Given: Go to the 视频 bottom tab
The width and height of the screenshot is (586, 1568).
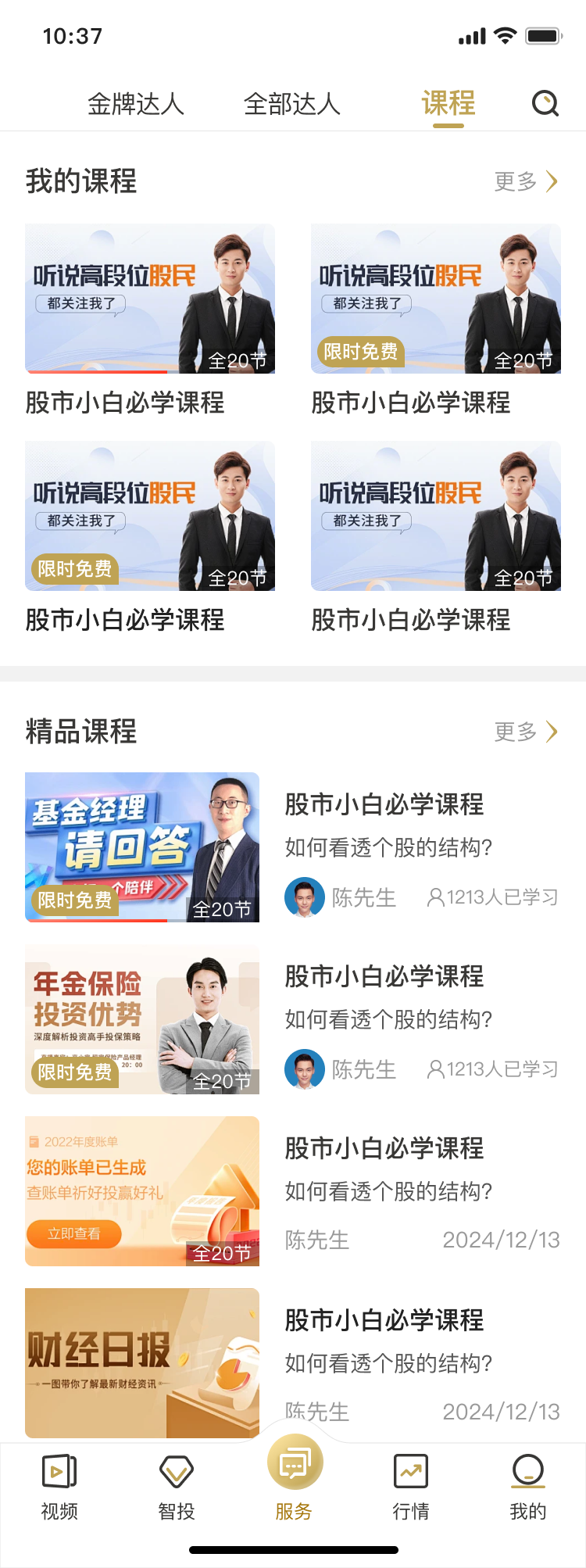Looking at the screenshot, I should click(x=59, y=1487).
